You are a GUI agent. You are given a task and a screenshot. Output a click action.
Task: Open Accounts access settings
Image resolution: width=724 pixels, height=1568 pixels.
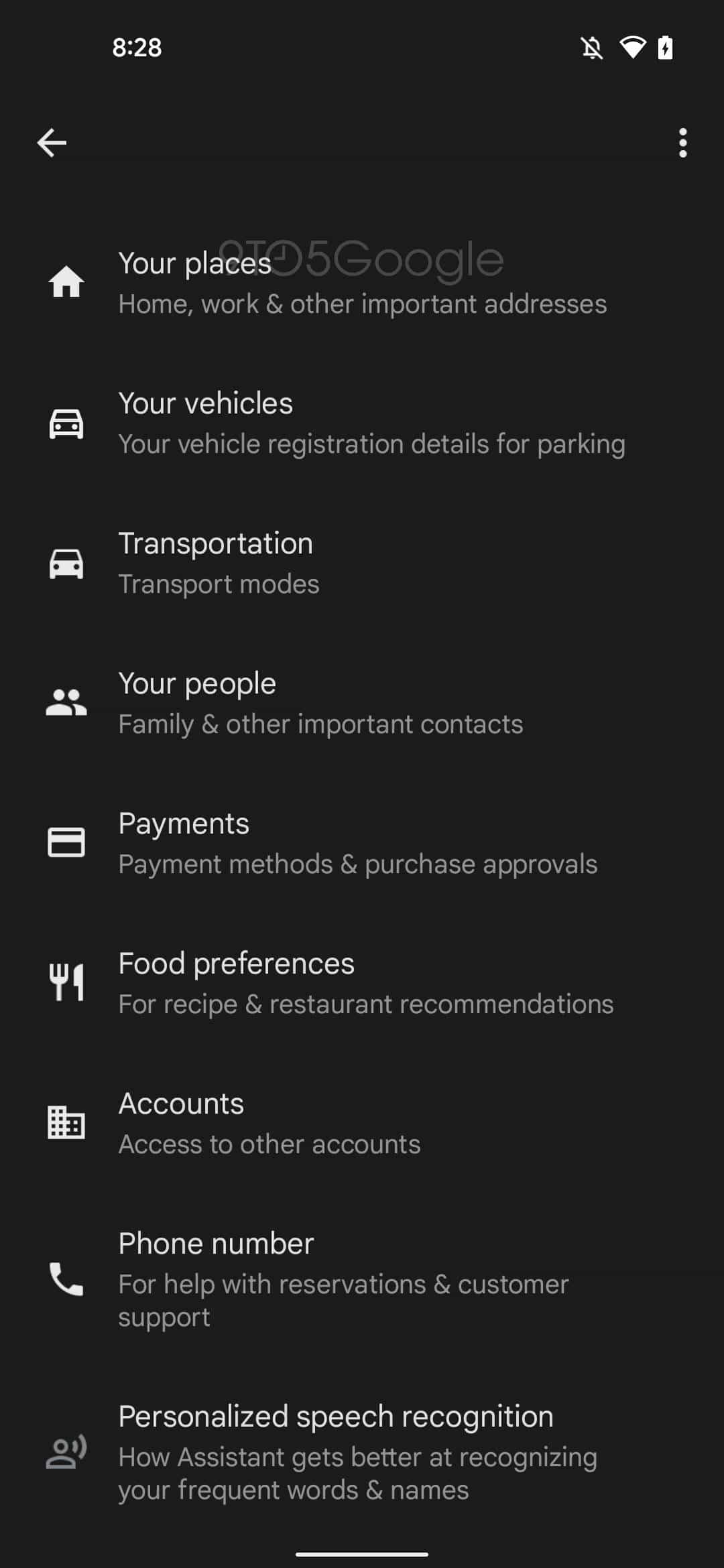(x=362, y=1123)
